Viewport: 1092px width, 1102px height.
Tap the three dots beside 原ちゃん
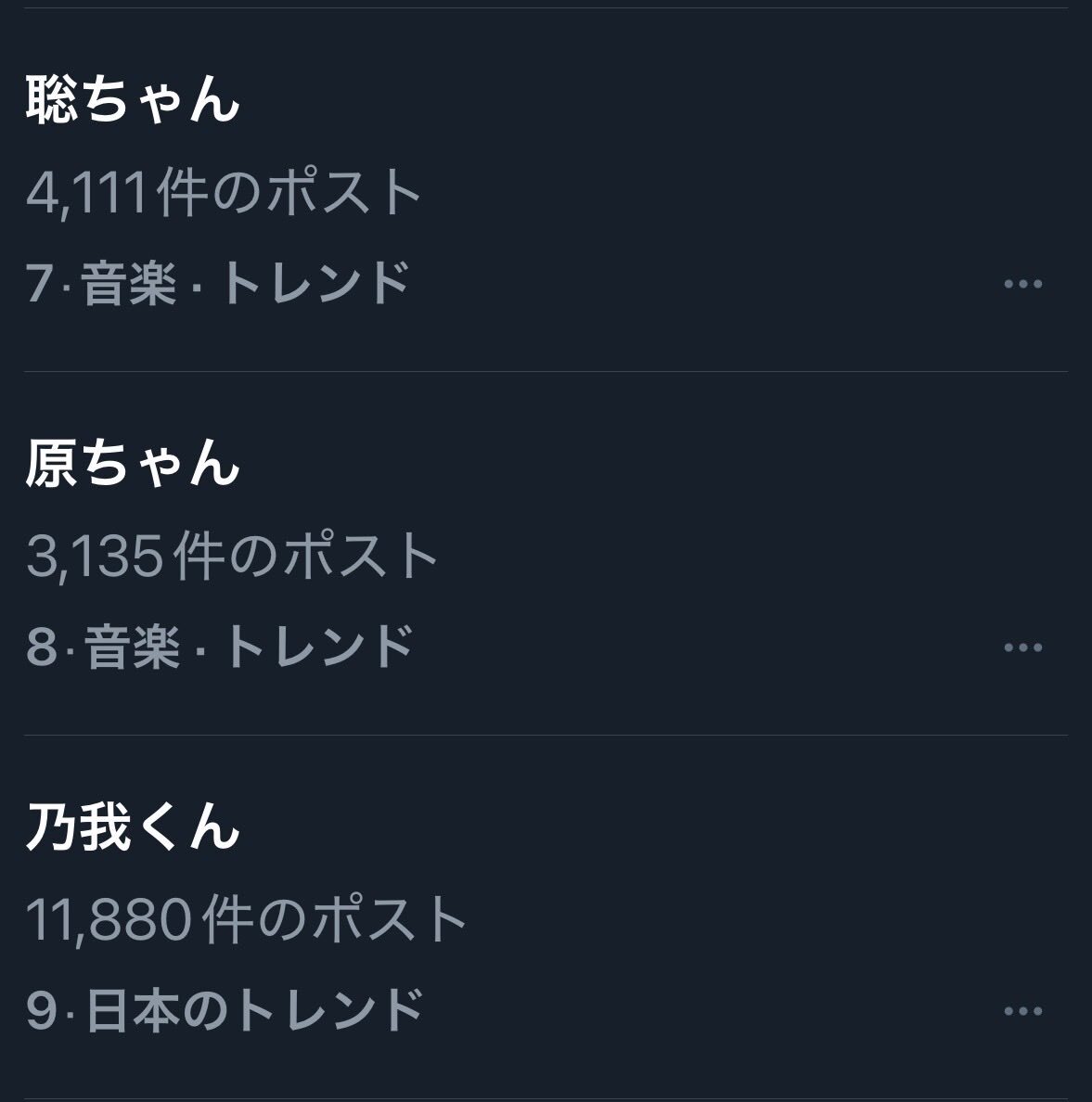pyautogui.click(x=1022, y=647)
